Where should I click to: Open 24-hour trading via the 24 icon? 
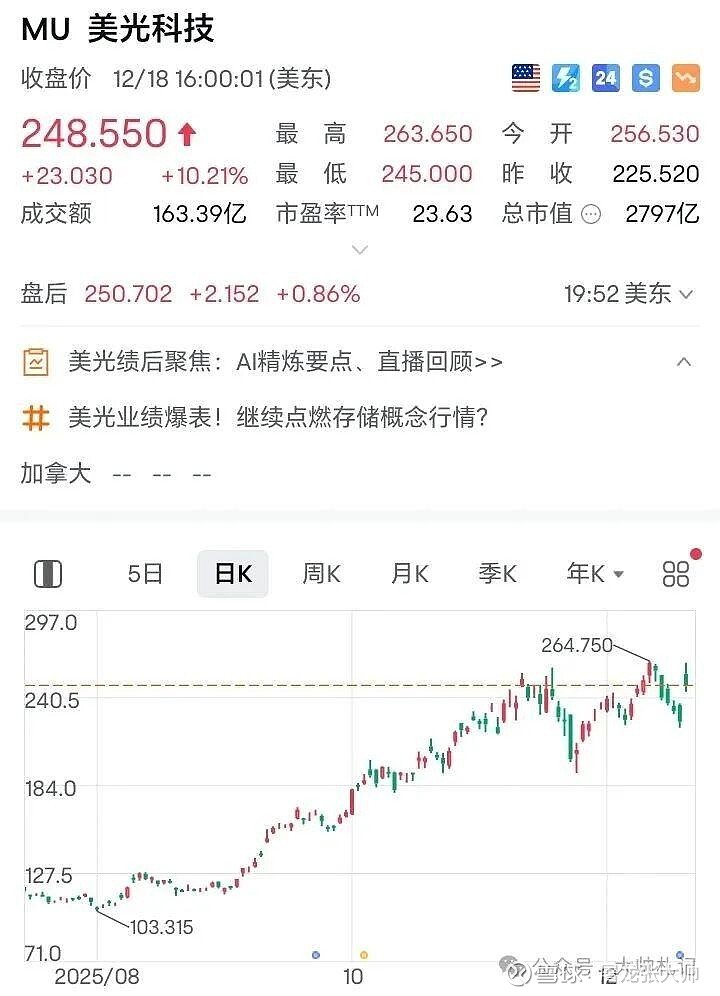tap(605, 77)
